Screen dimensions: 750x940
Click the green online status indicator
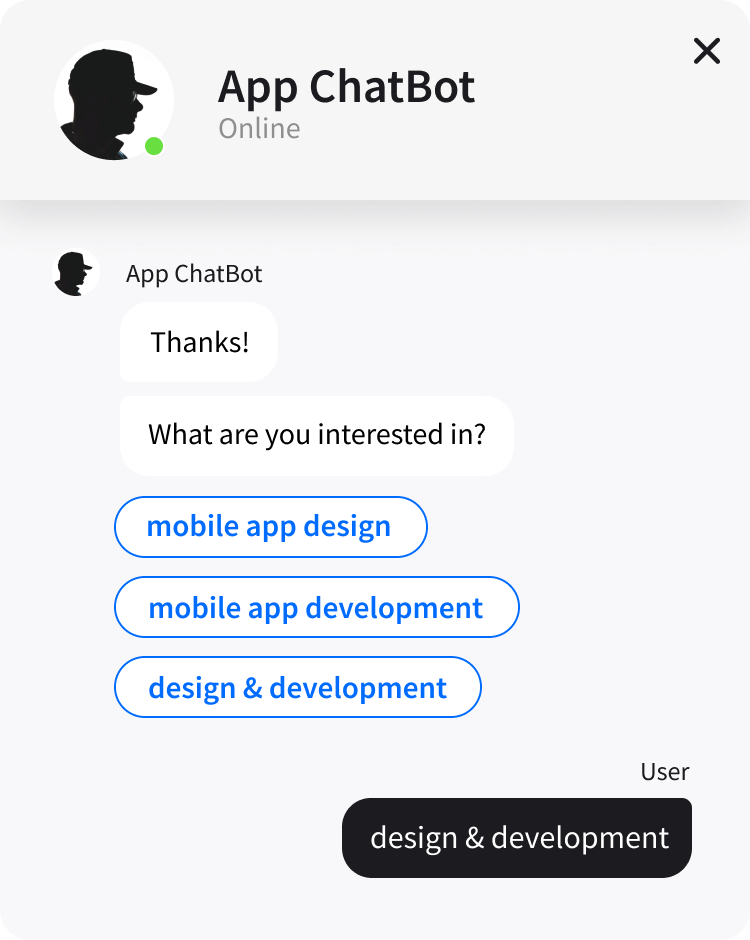[152, 147]
